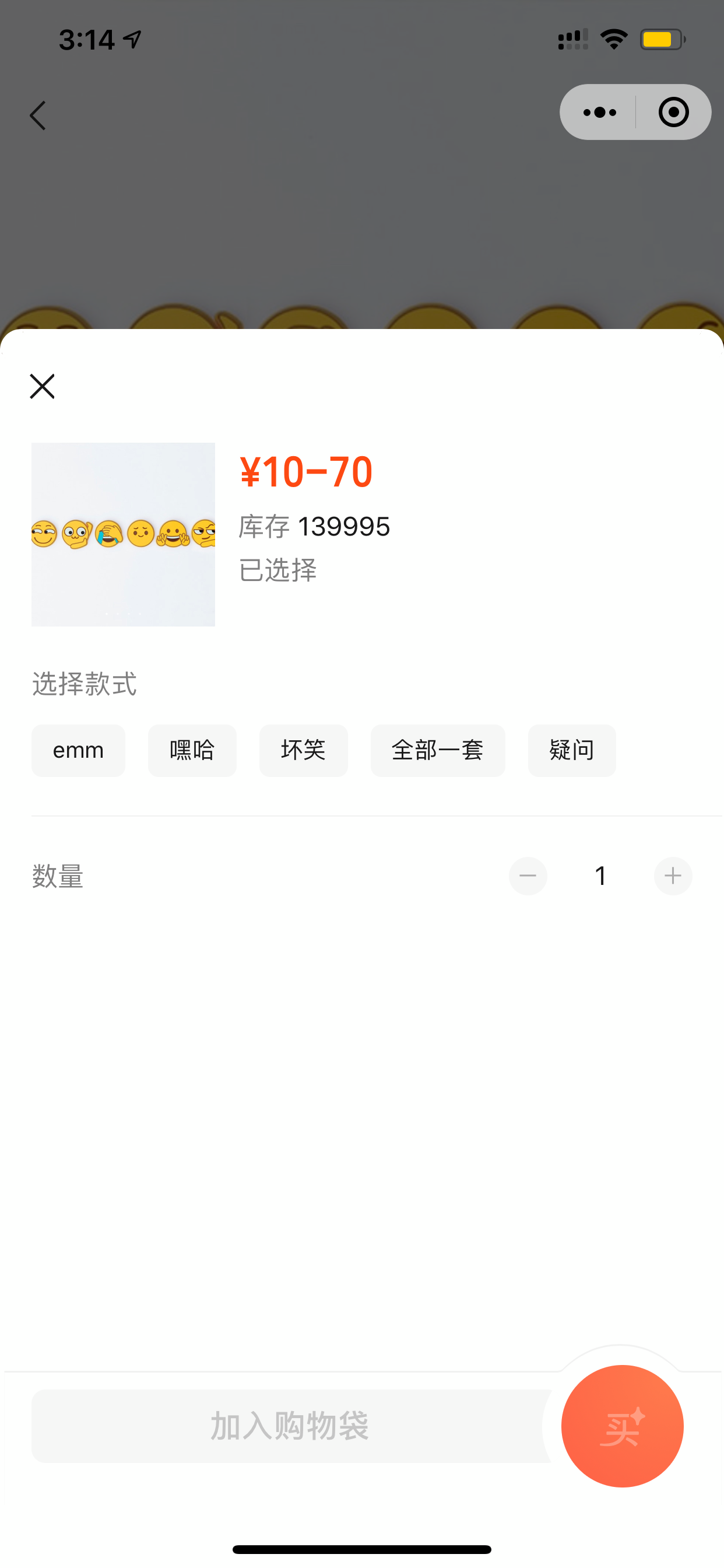Tap the orange 买 buy button
This screenshot has height=1568, width=724.
coord(622,1426)
